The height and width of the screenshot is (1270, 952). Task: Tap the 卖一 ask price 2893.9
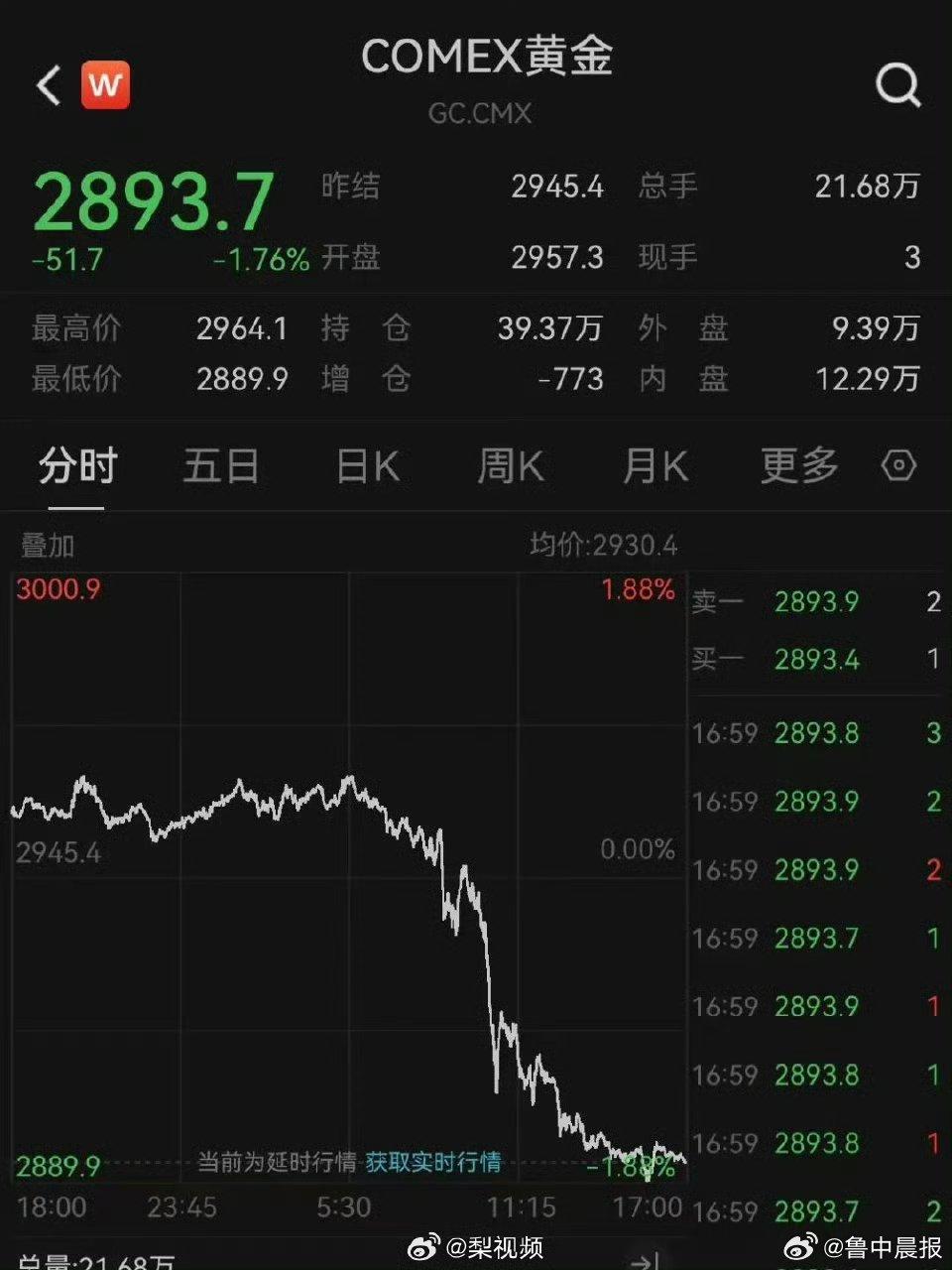816,601
